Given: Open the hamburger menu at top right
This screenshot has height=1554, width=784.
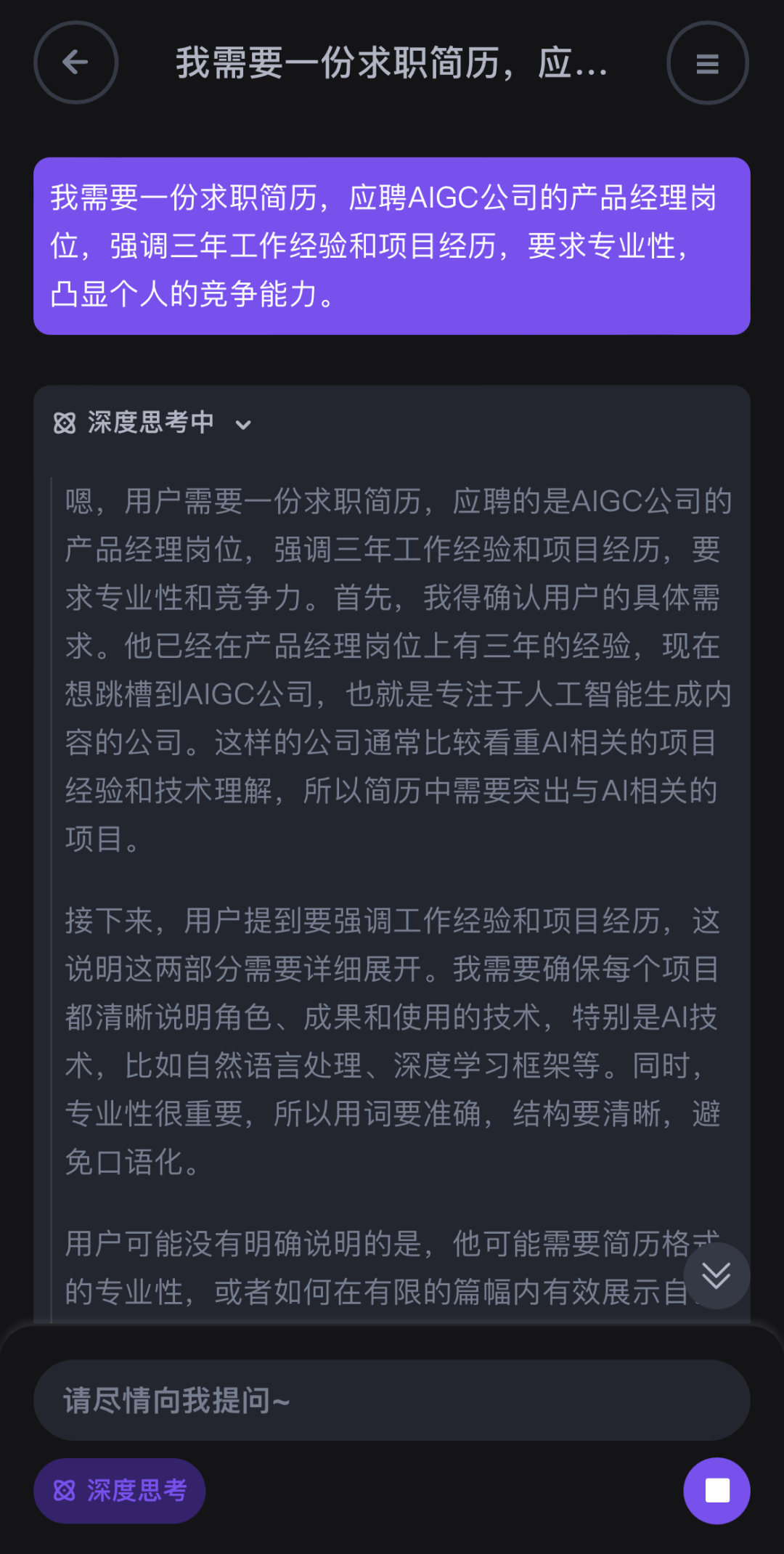Looking at the screenshot, I should [x=707, y=63].
